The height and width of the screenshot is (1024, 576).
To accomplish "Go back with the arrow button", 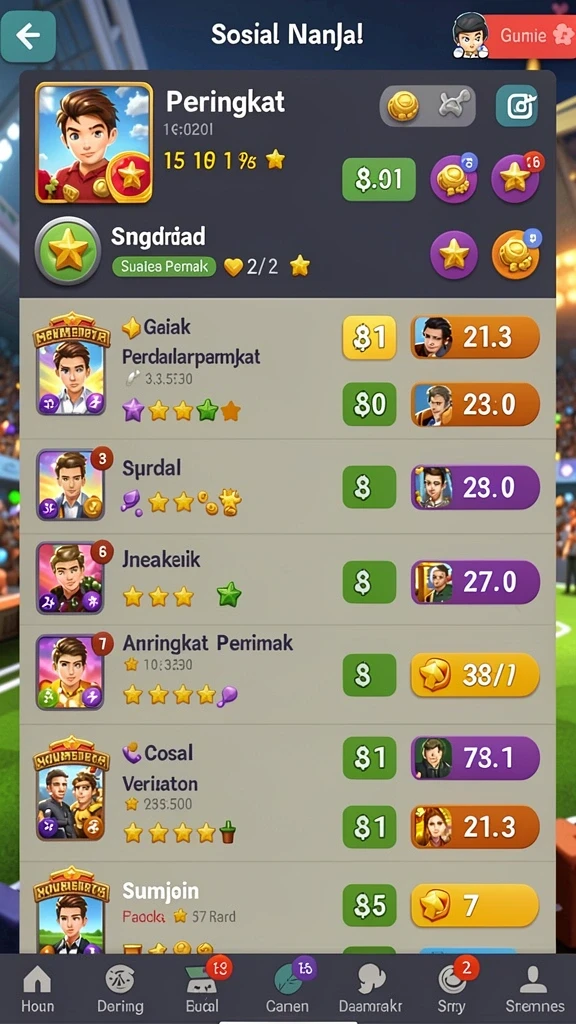I will pyautogui.click(x=28, y=37).
